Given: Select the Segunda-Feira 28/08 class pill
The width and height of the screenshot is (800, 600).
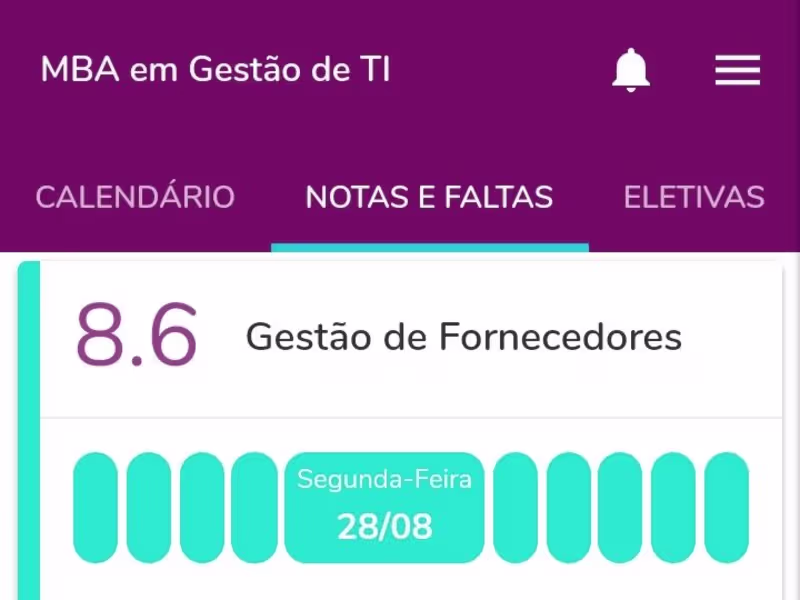Looking at the screenshot, I should [x=385, y=508].
